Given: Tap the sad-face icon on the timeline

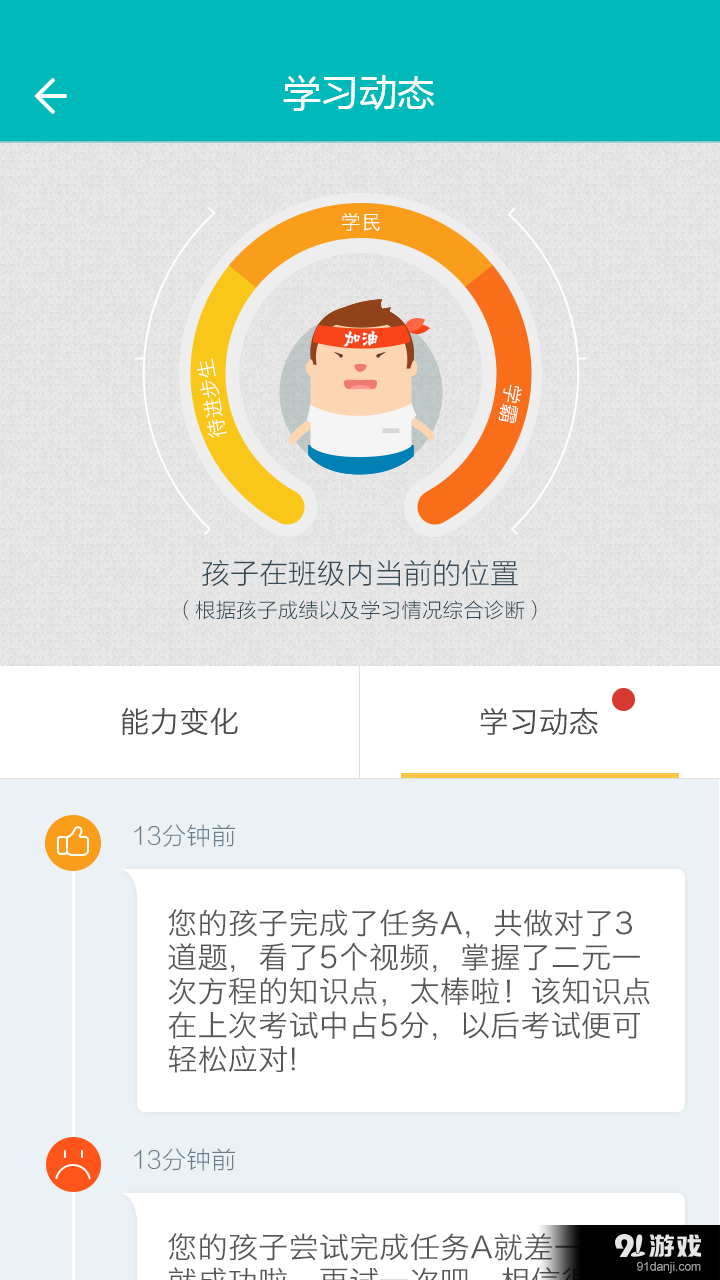Looking at the screenshot, I should click(72, 1163).
